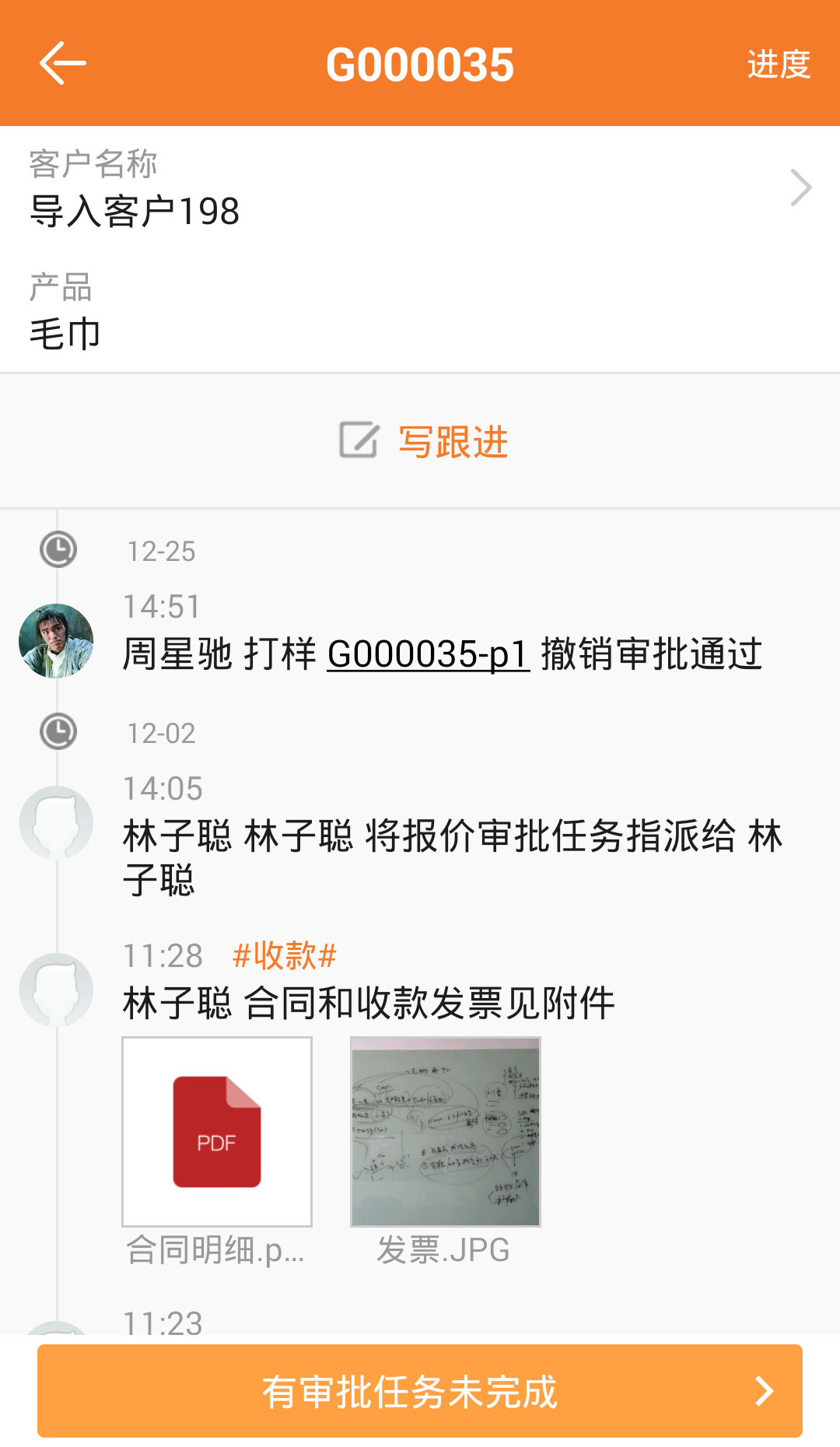The image size is (840, 1447).
Task: Tap the #收款# tag
Action: click(x=285, y=955)
